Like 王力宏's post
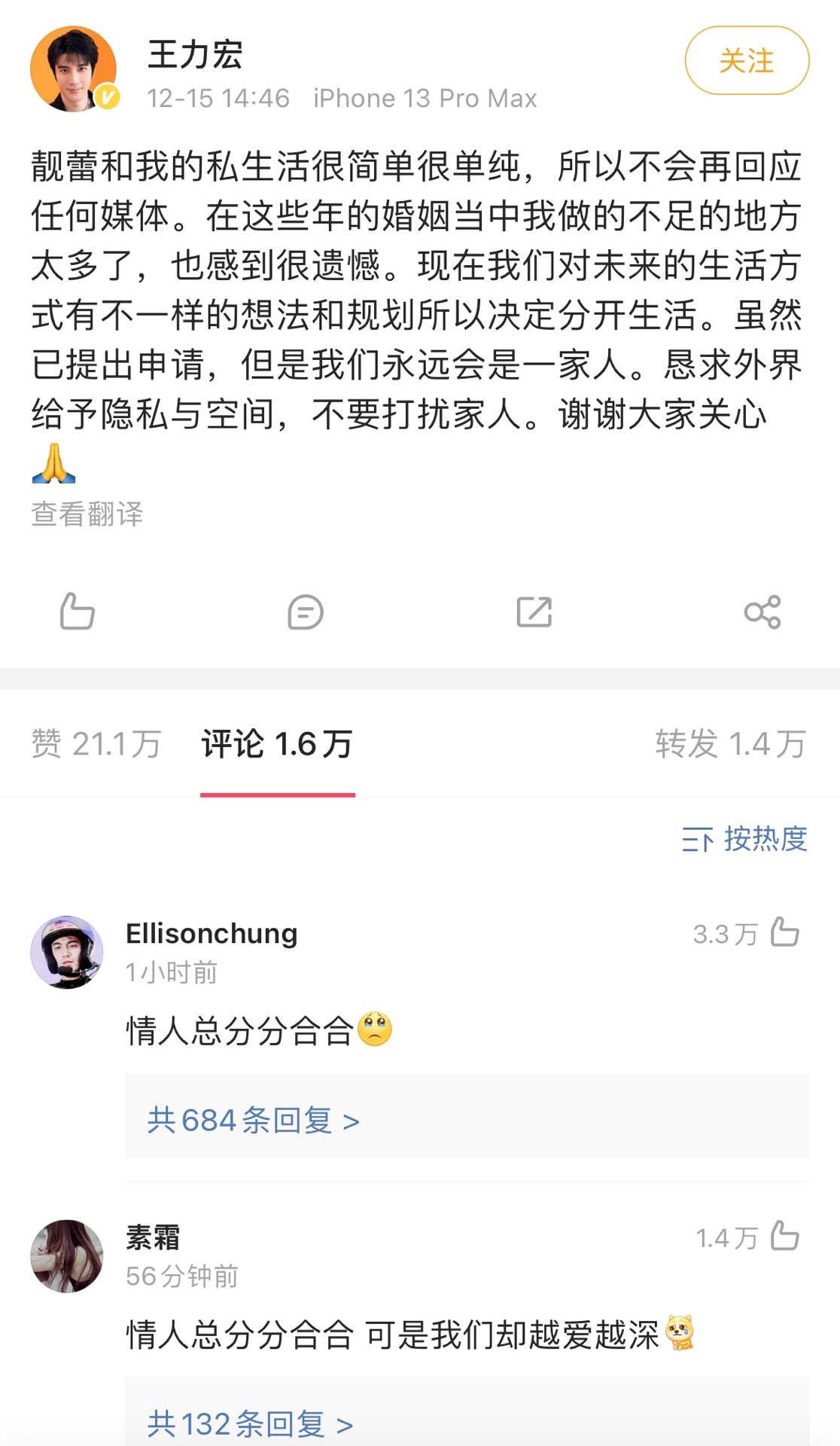The image size is (840, 1446). coord(77,611)
